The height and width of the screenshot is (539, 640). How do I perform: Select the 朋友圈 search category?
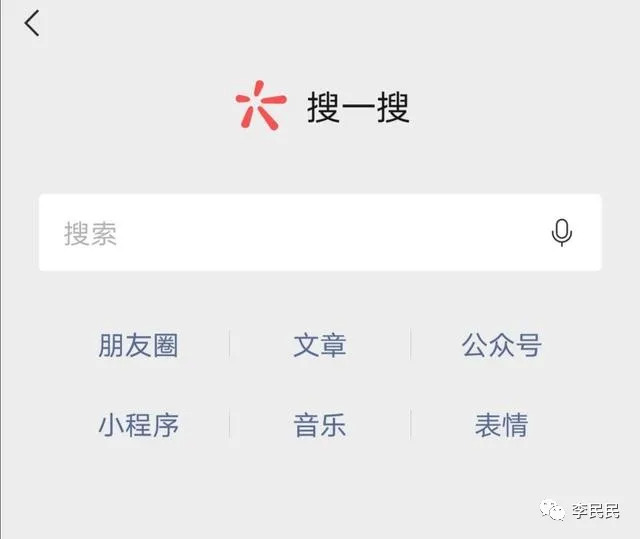tap(138, 345)
